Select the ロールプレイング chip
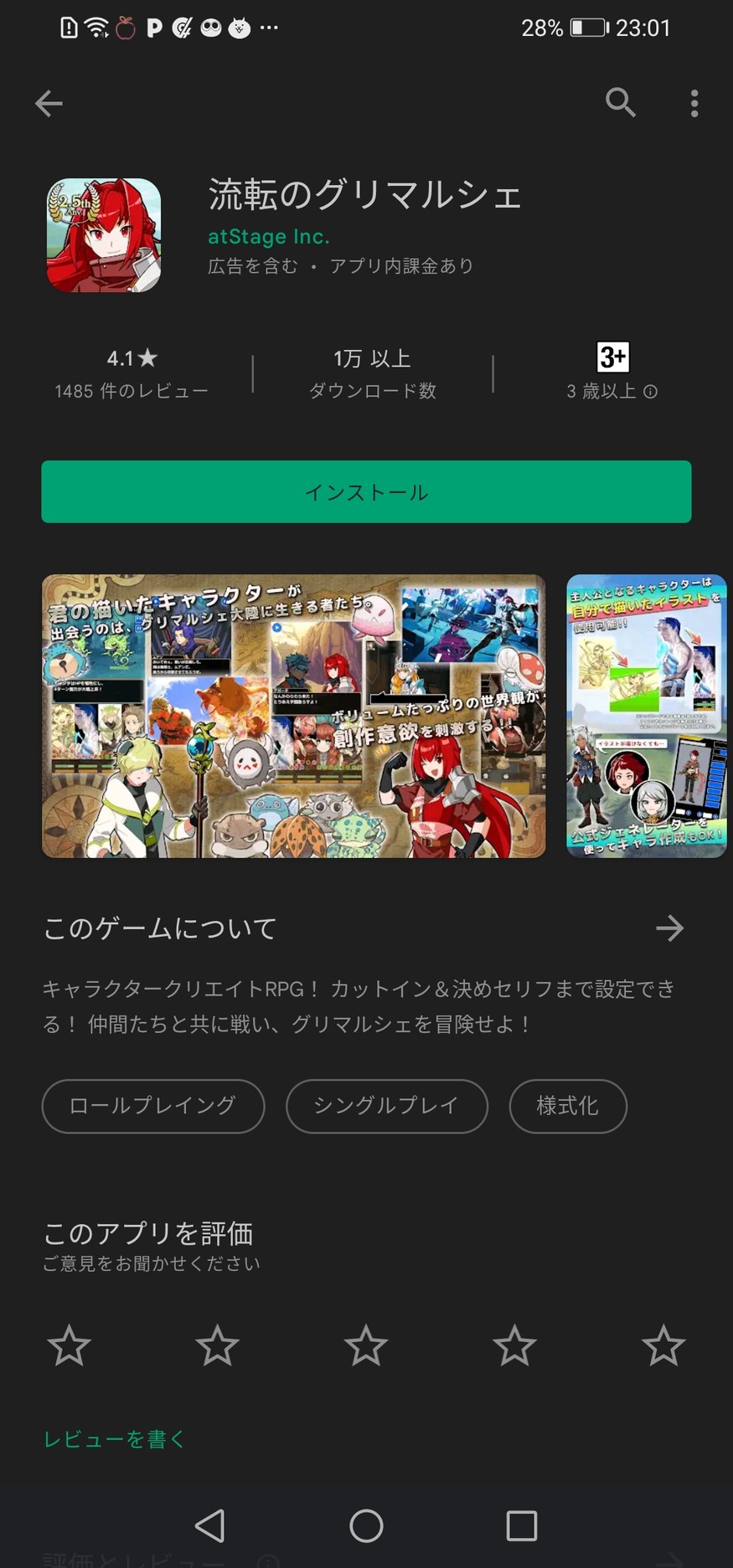This screenshot has height=1568, width=733. [152, 1106]
